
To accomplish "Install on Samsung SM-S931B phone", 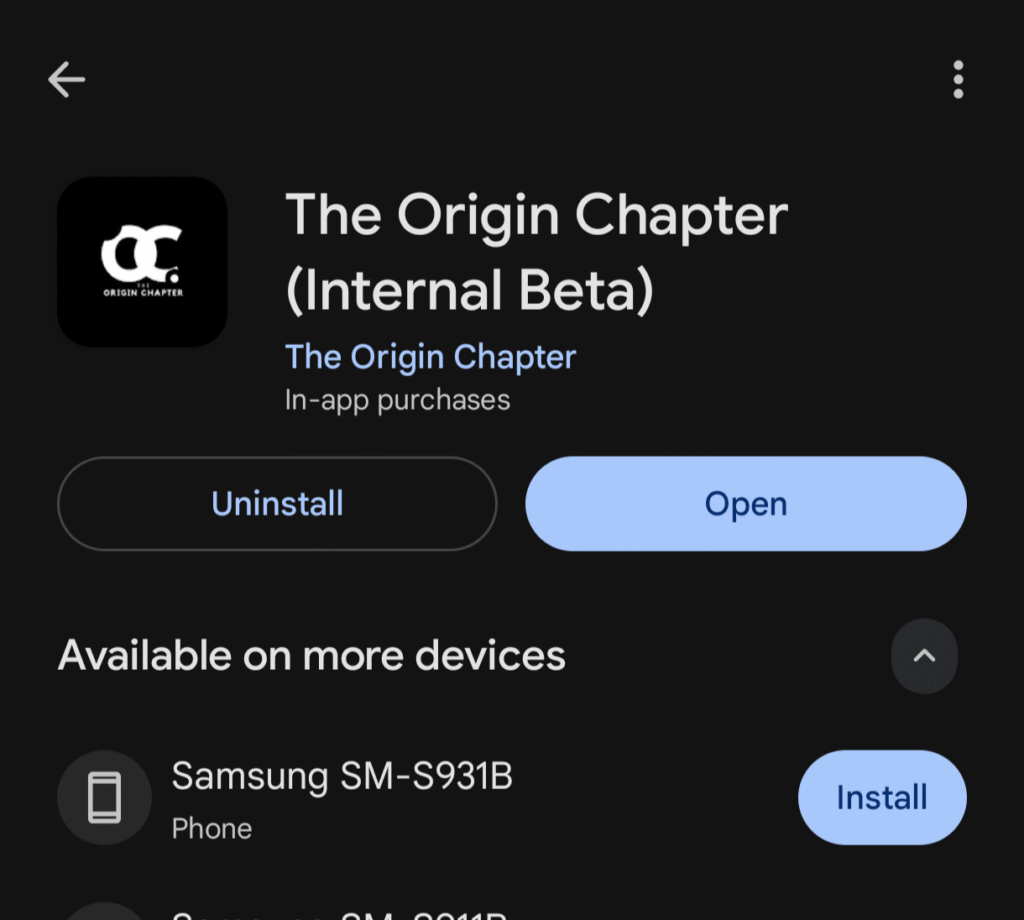I will [x=881, y=797].
